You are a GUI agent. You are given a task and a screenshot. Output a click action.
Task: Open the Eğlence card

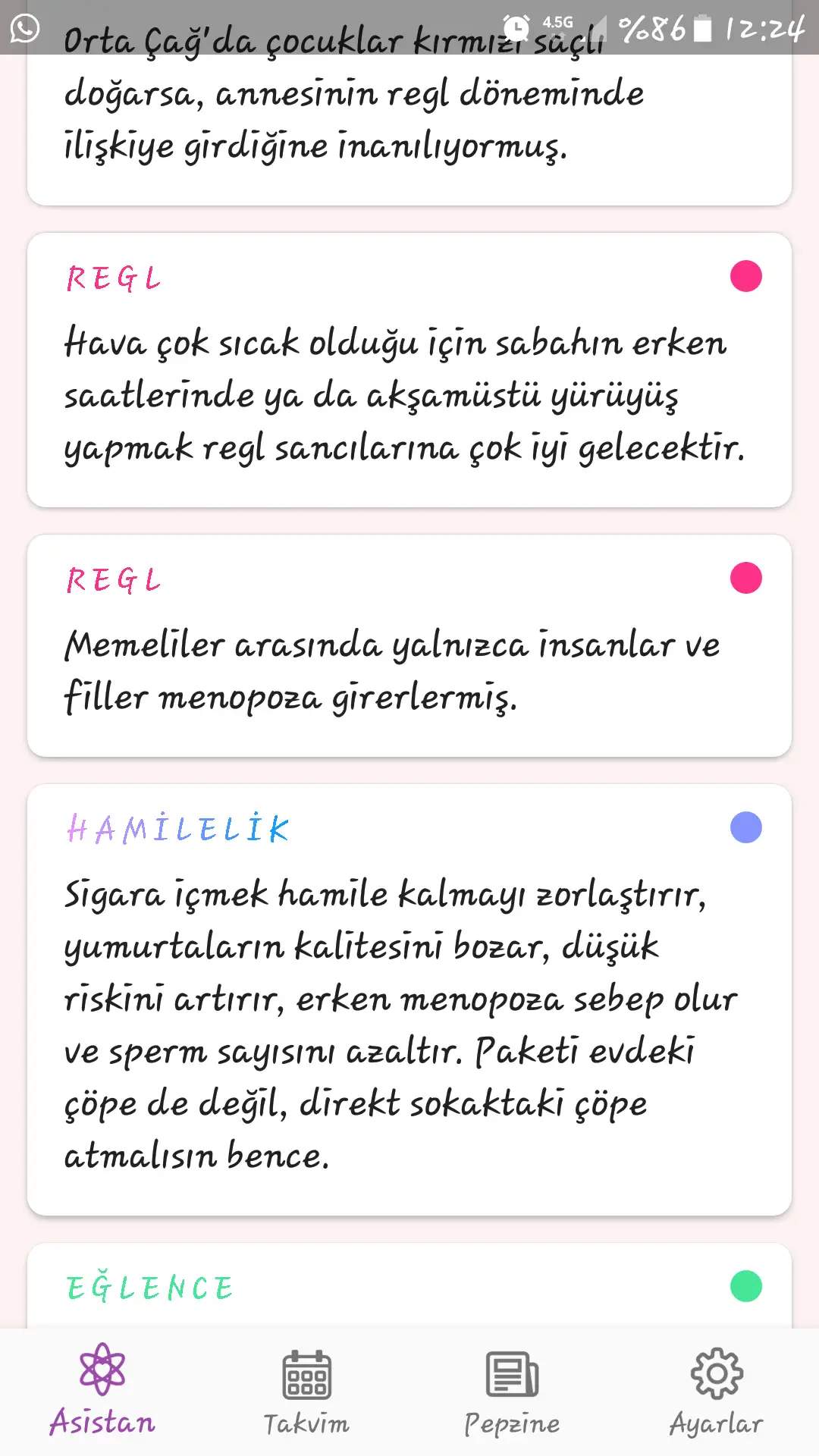click(409, 1288)
